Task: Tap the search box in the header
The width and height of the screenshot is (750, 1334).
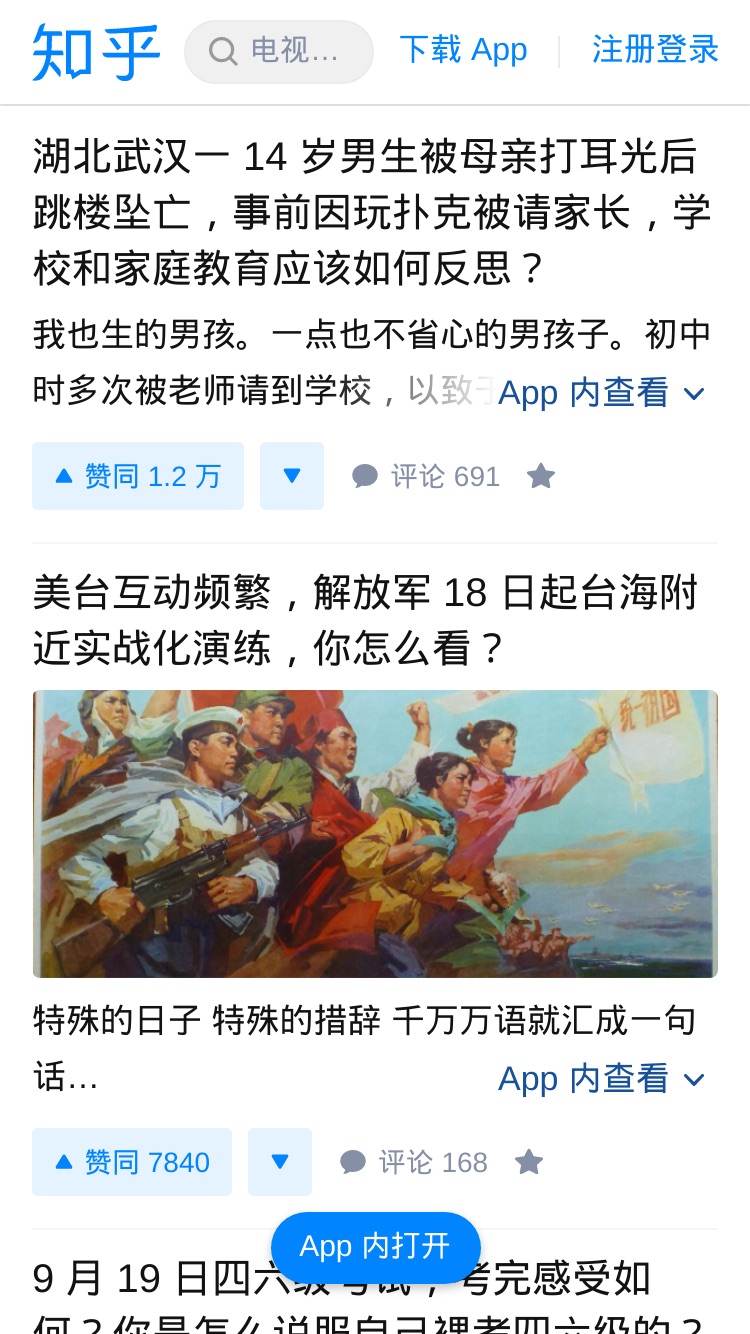Action: (279, 51)
